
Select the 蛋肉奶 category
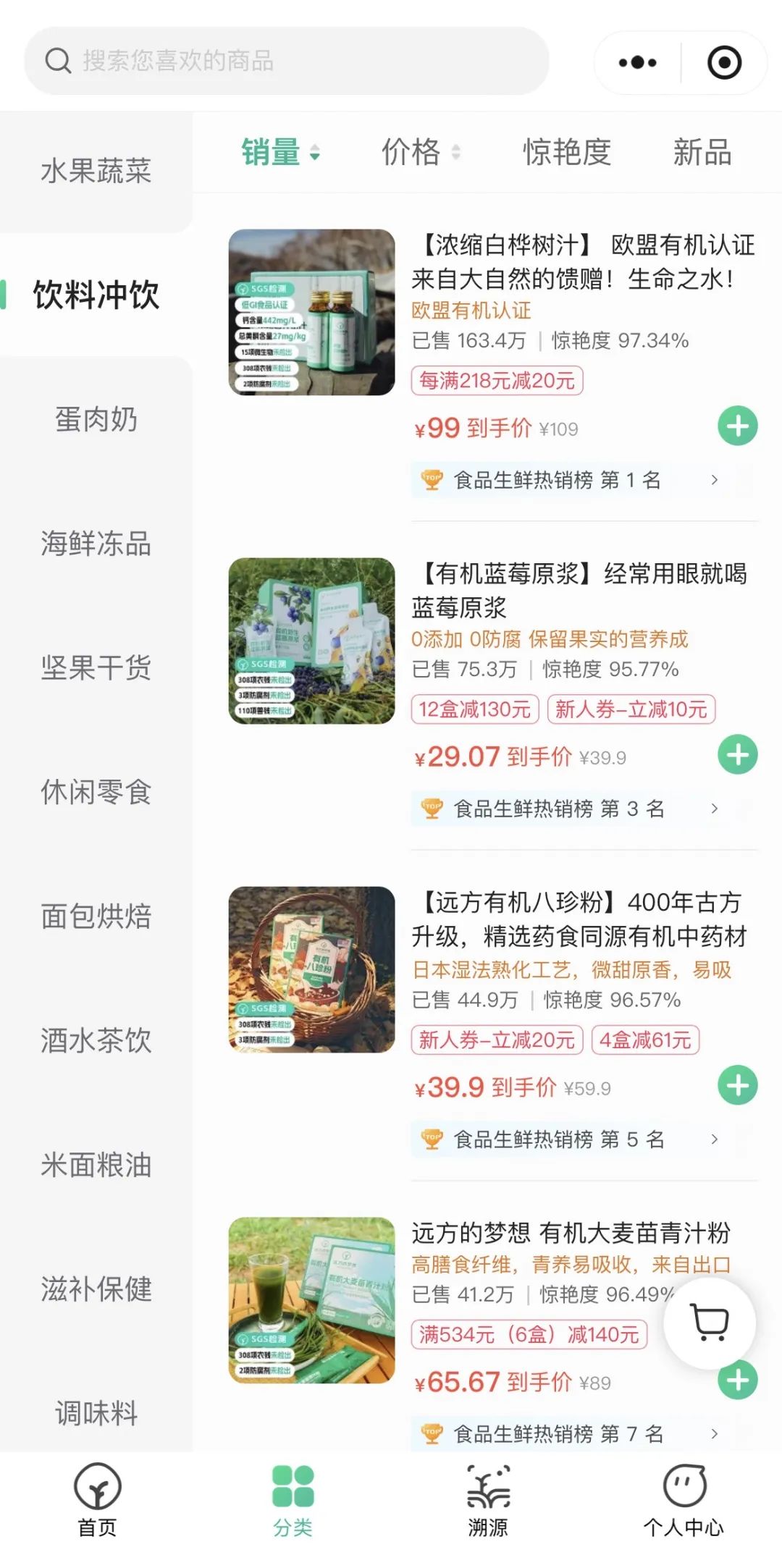pos(96,419)
